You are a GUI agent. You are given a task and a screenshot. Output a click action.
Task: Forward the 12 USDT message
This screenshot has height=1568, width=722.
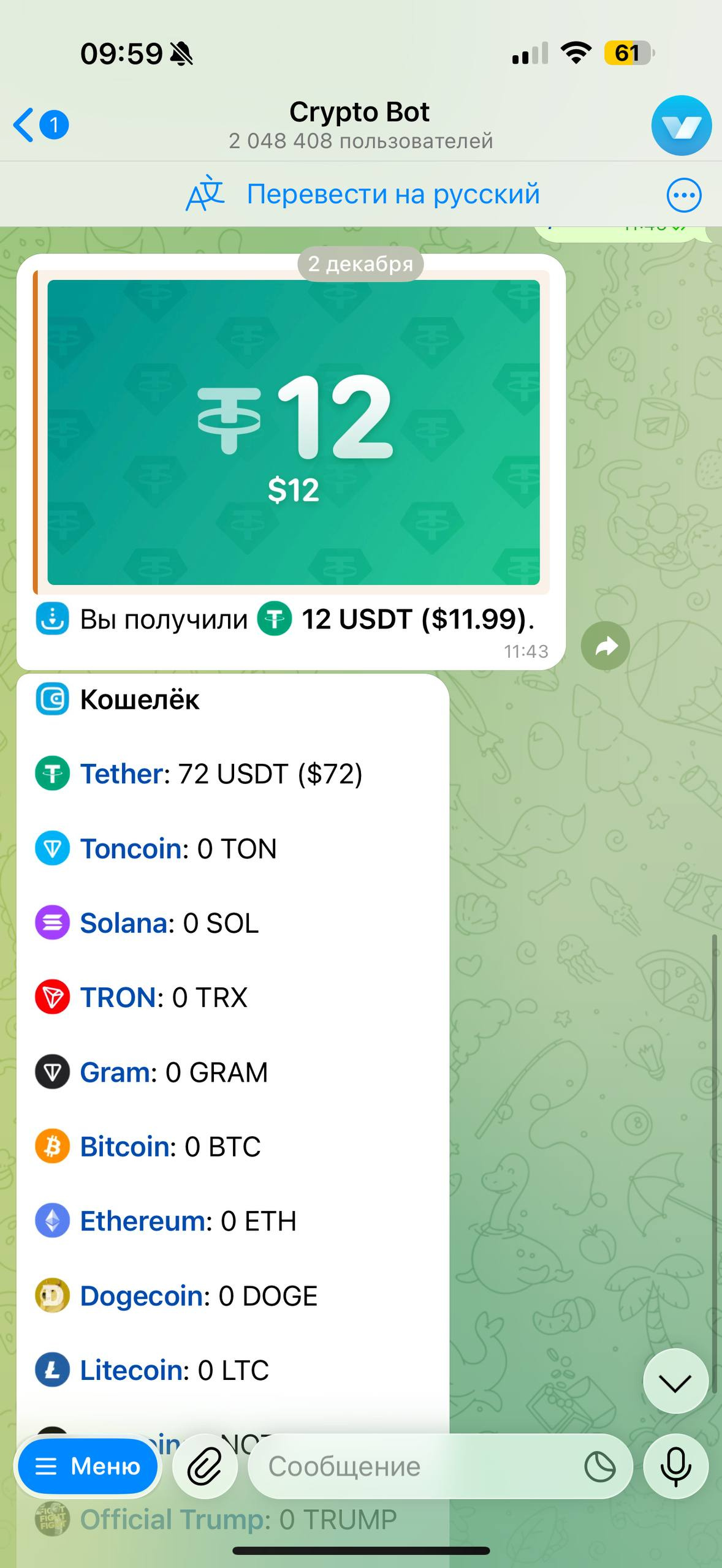click(x=605, y=646)
